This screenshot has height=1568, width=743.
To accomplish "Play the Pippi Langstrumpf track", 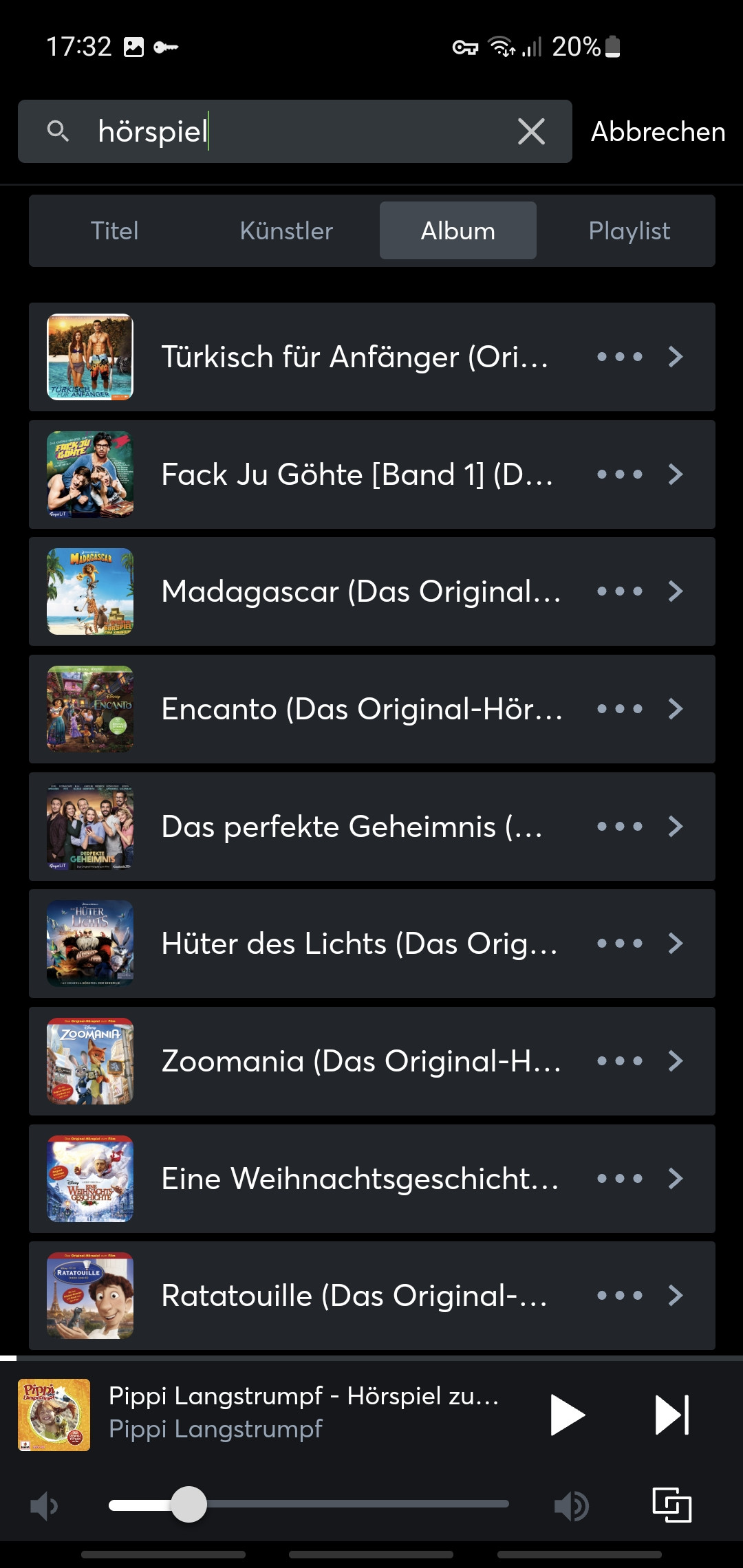I will coord(568,1415).
